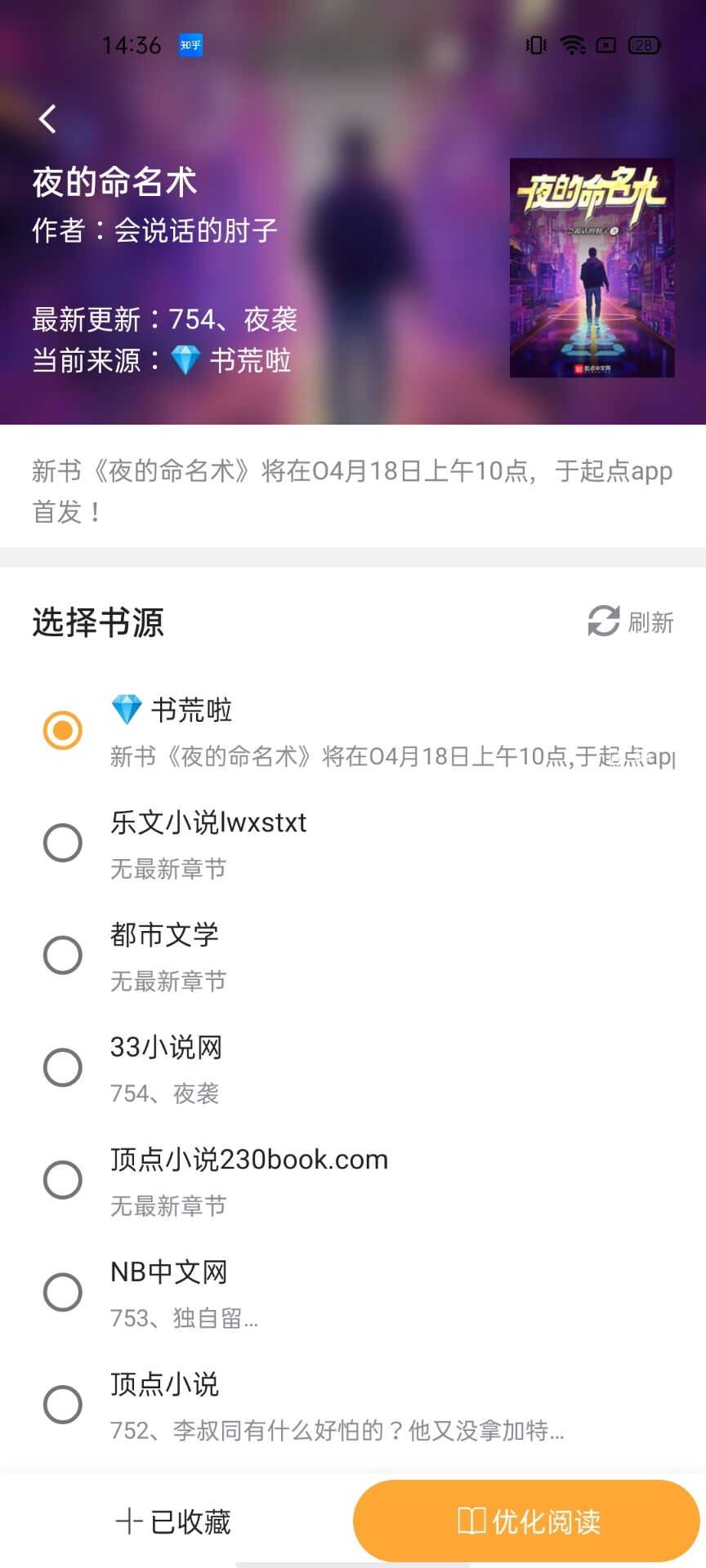Tap 刷新 to refresh the source list

631,622
